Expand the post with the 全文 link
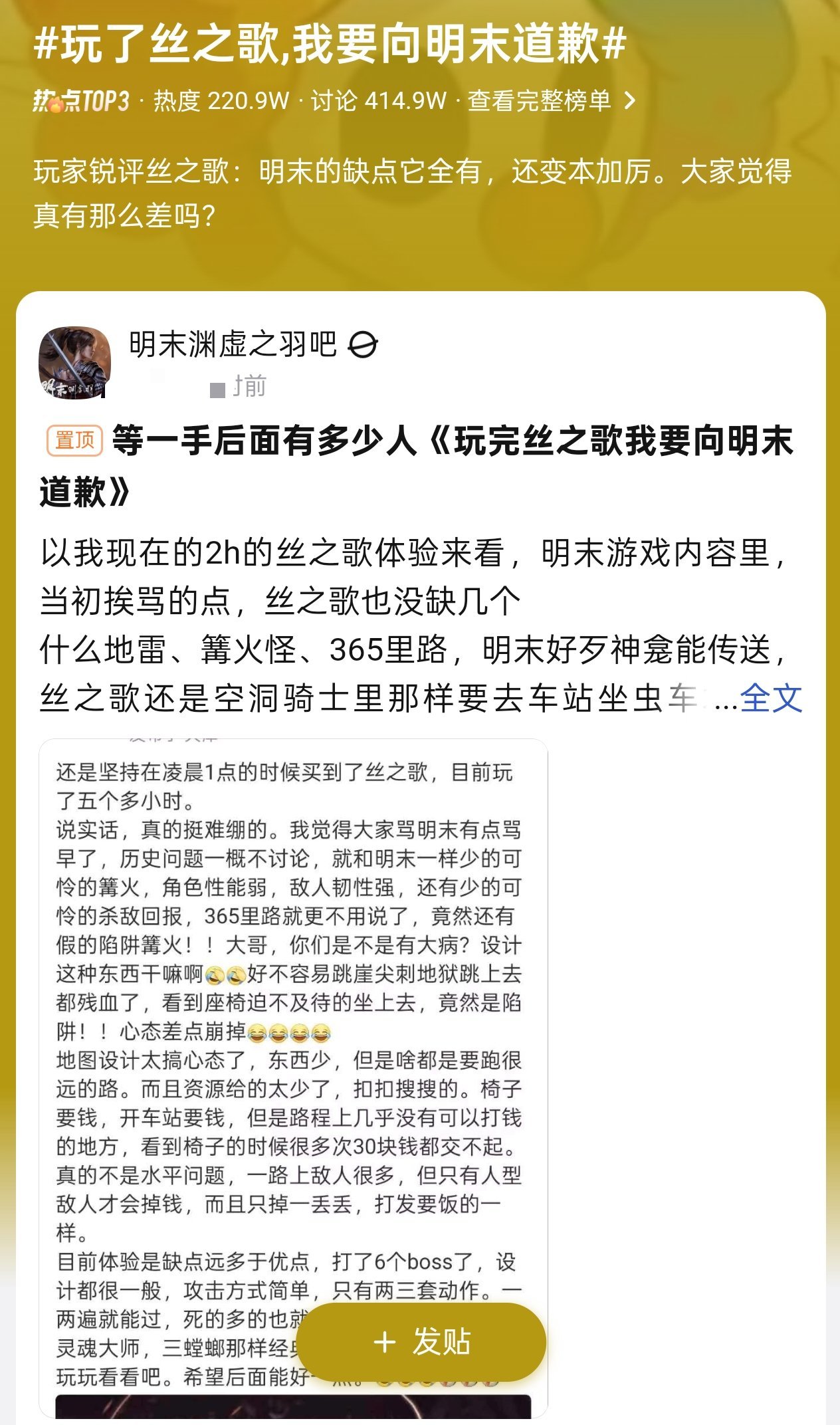The width and height of the screenshot is (840, 1425). coord(771,699)
